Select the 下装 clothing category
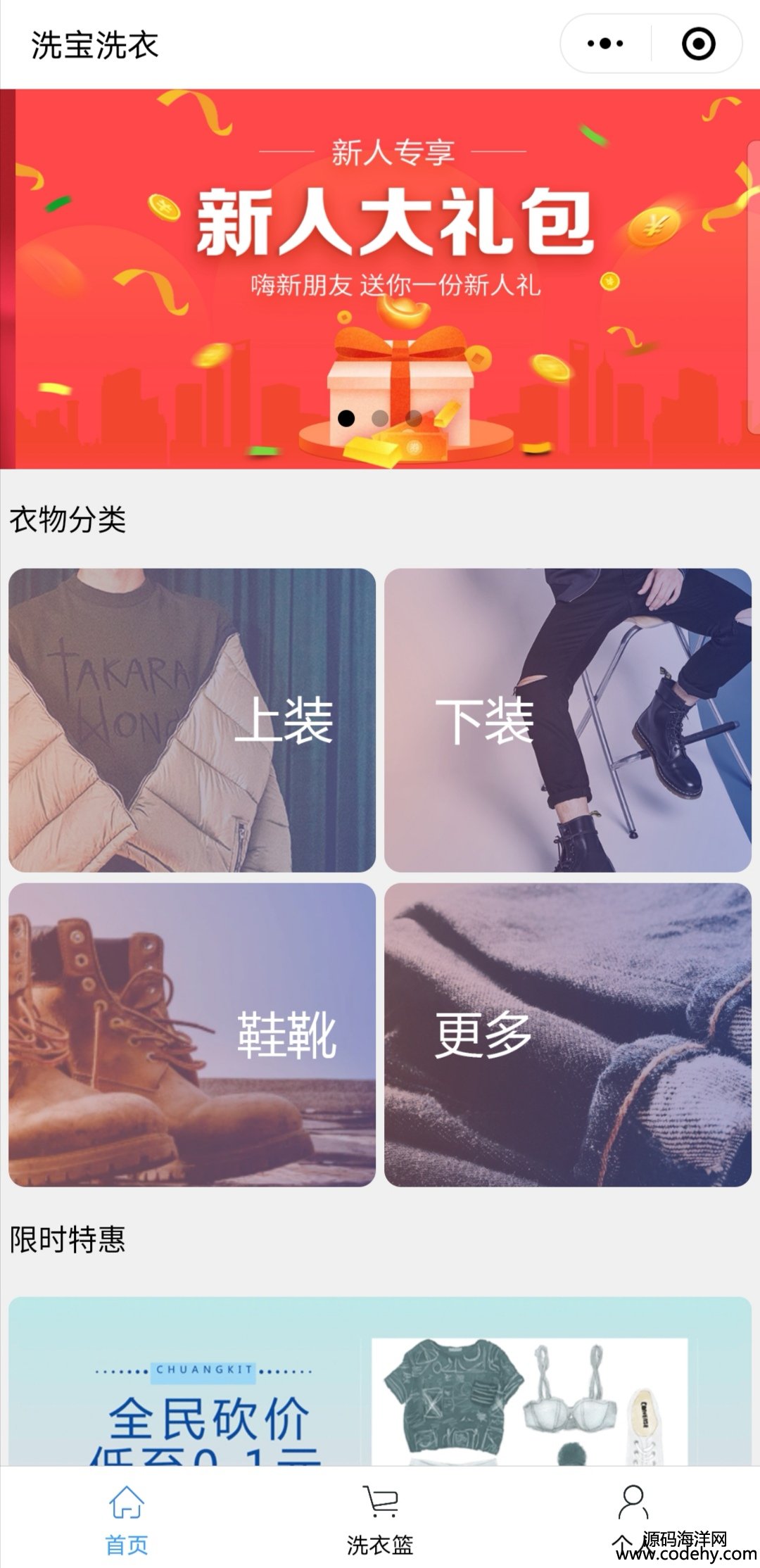This screenshot has width=760, height=1568. (567, 720)
